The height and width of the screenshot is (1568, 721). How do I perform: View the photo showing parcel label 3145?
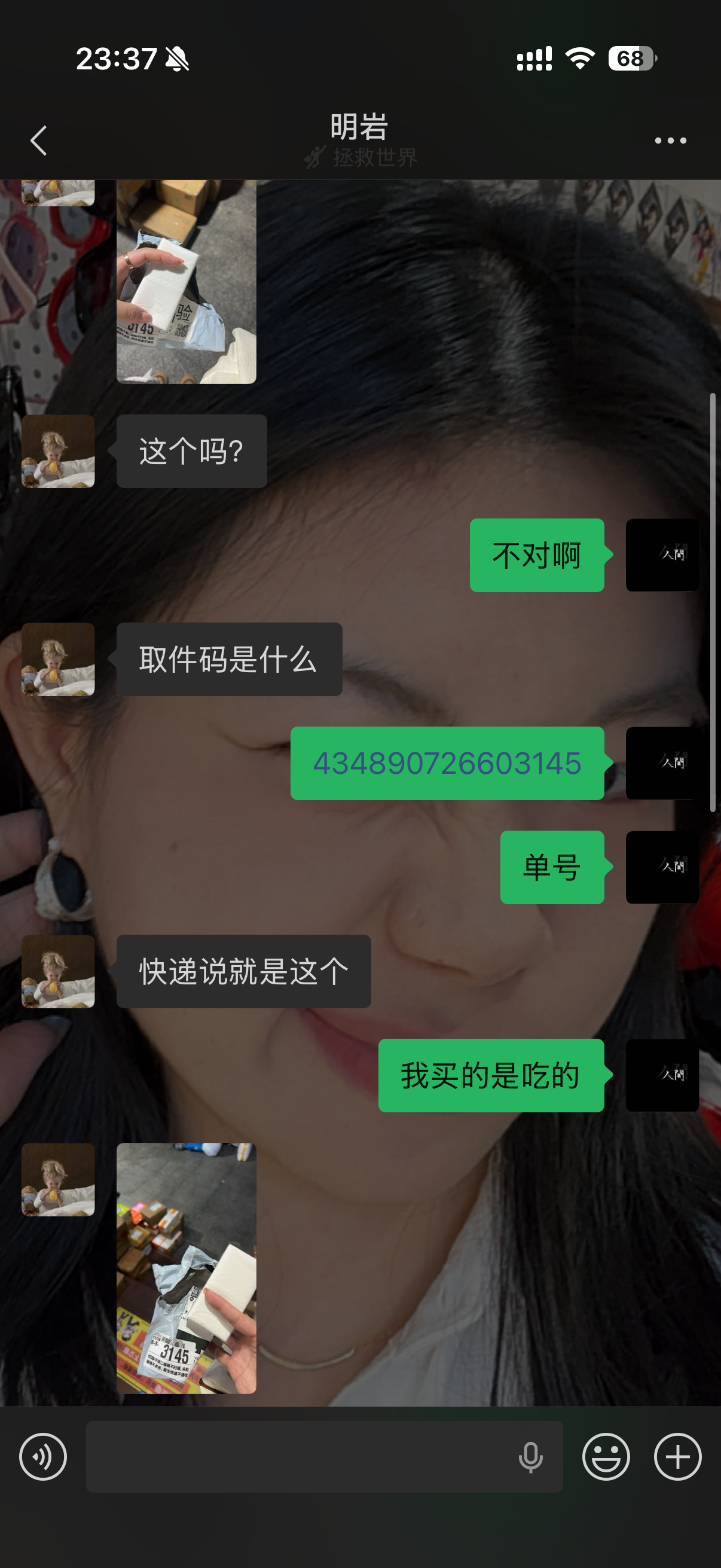click(186, 1268)
